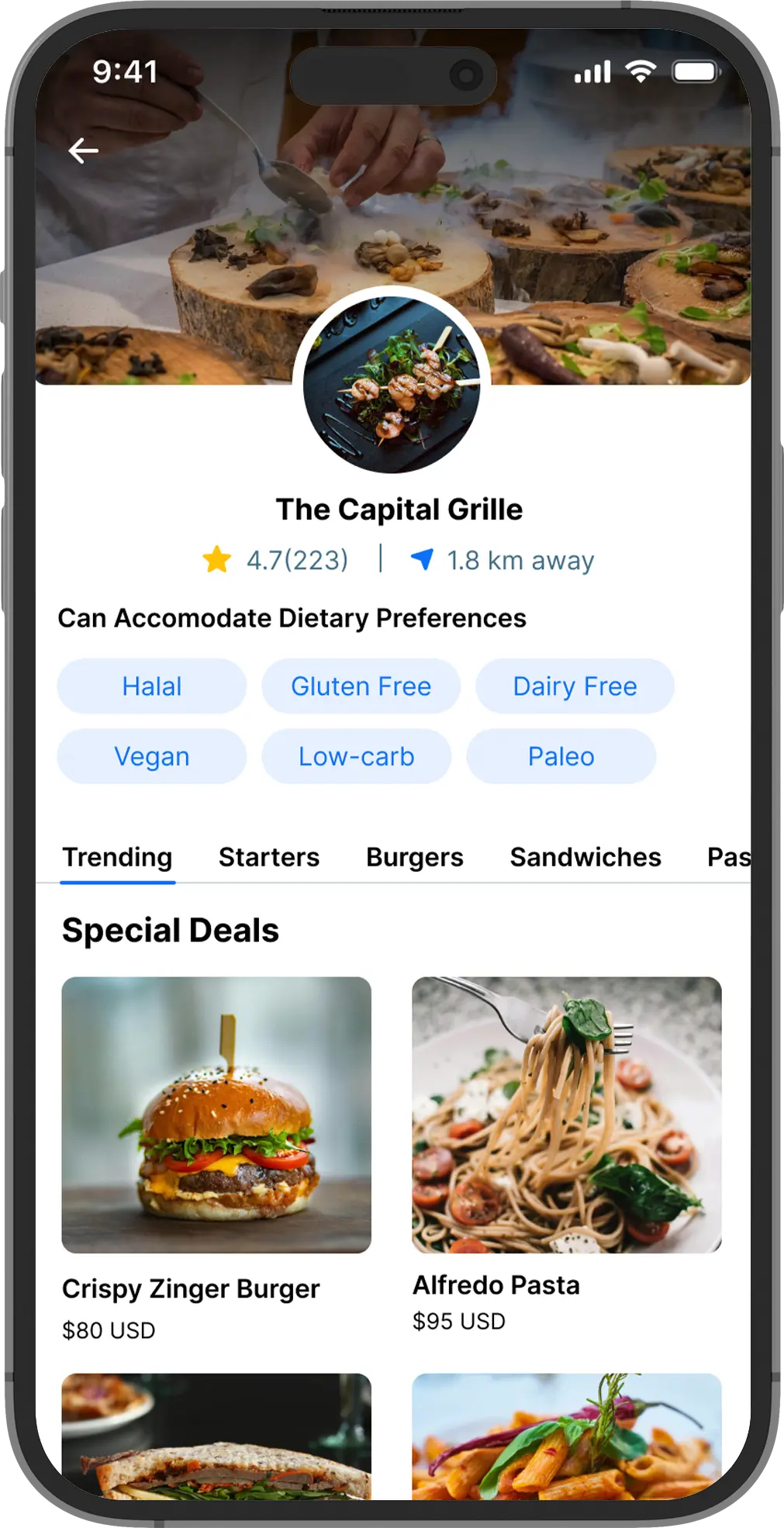
Task: Open the Burgers tab
Action: pos(414,857)
